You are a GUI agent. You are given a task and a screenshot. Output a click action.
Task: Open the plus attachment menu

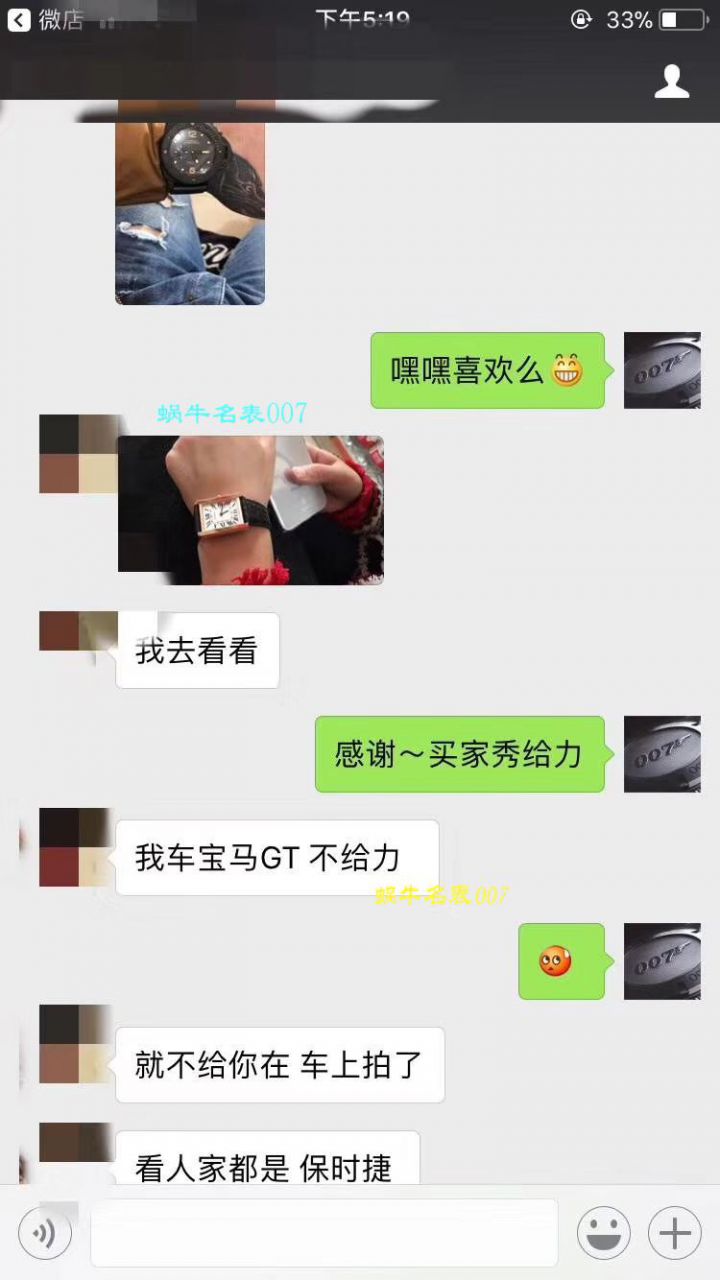tap(675, 1233)
